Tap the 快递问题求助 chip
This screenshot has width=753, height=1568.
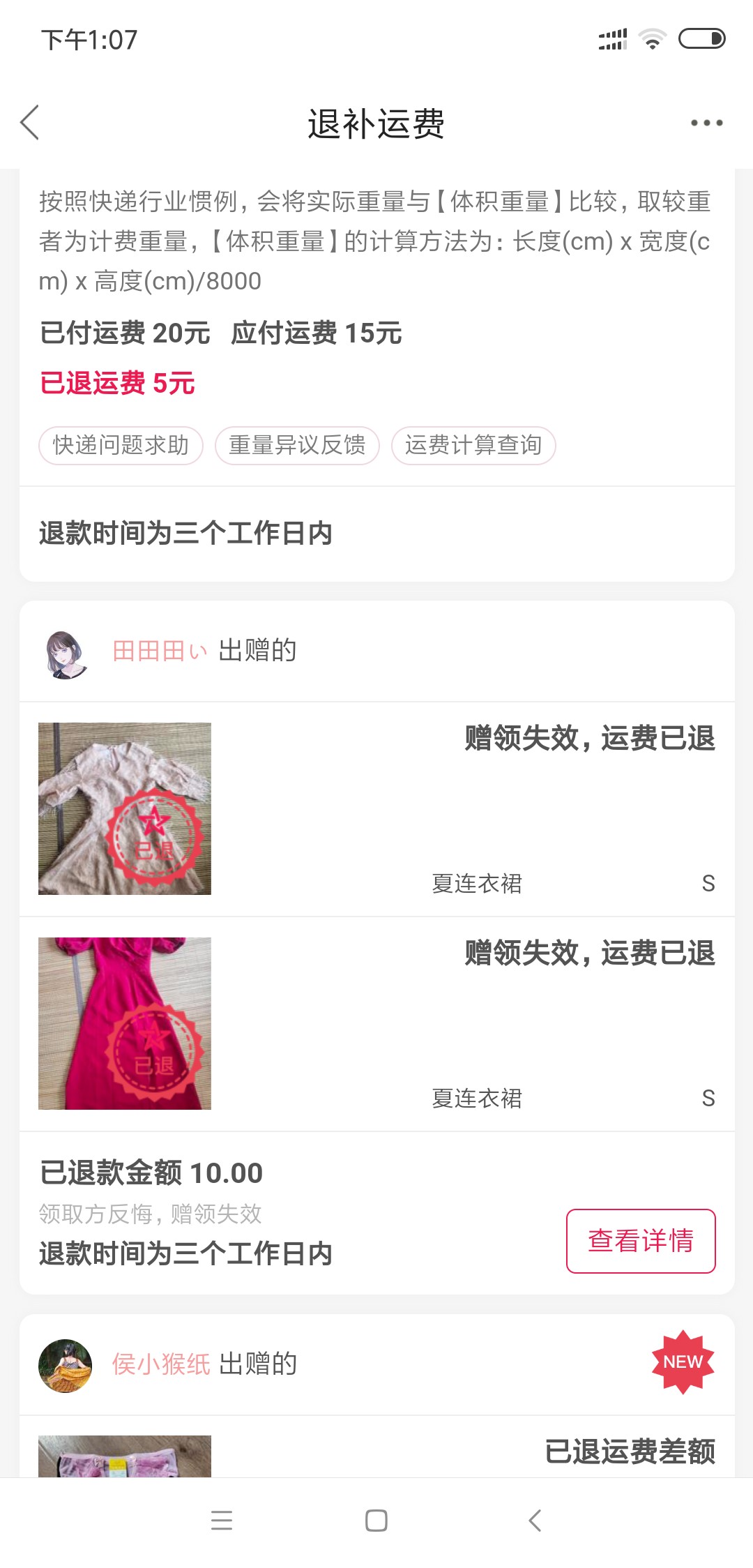(121, 445)
